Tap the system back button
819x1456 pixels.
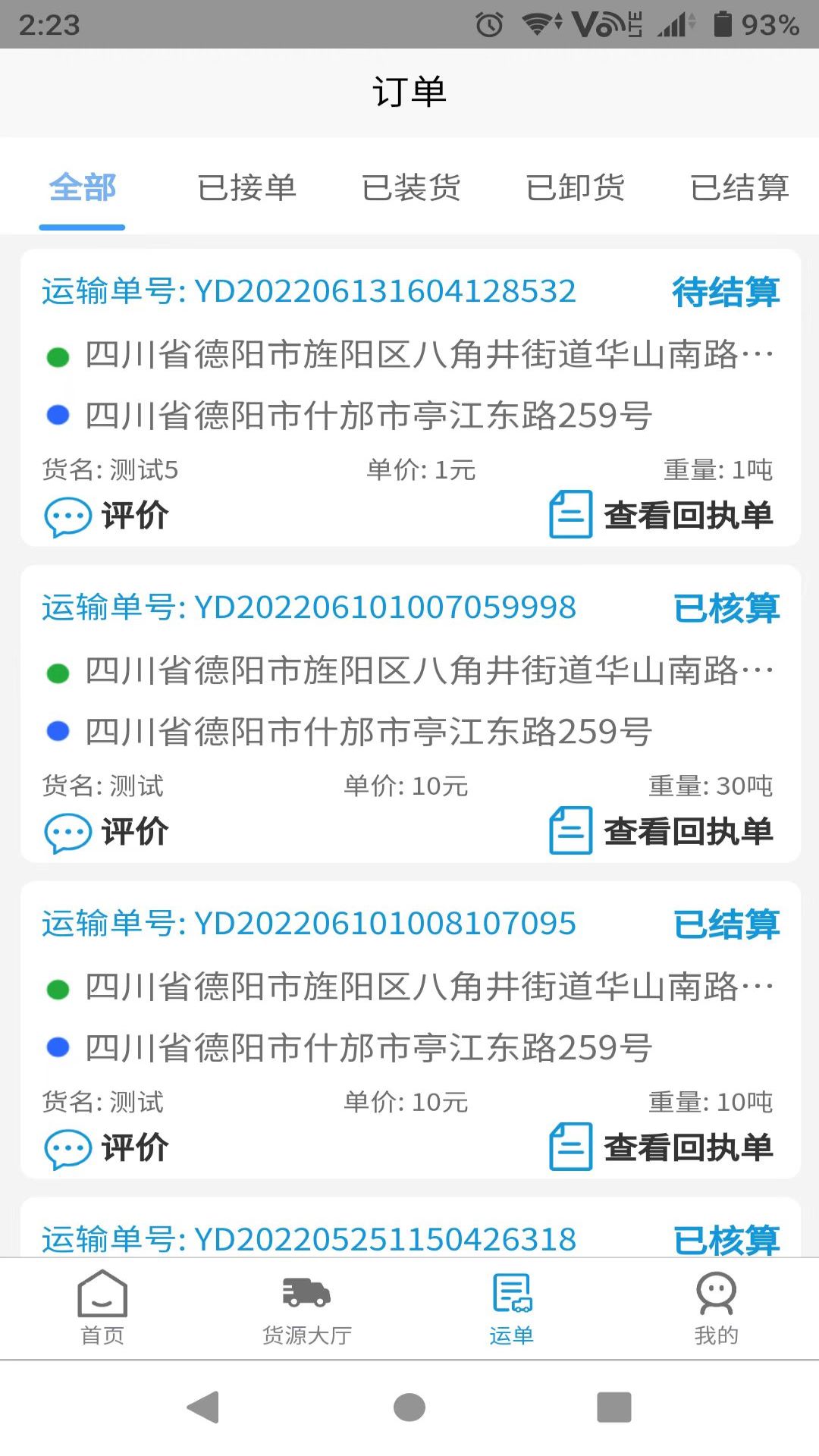pyautogui.click(x=203, y=1407)
